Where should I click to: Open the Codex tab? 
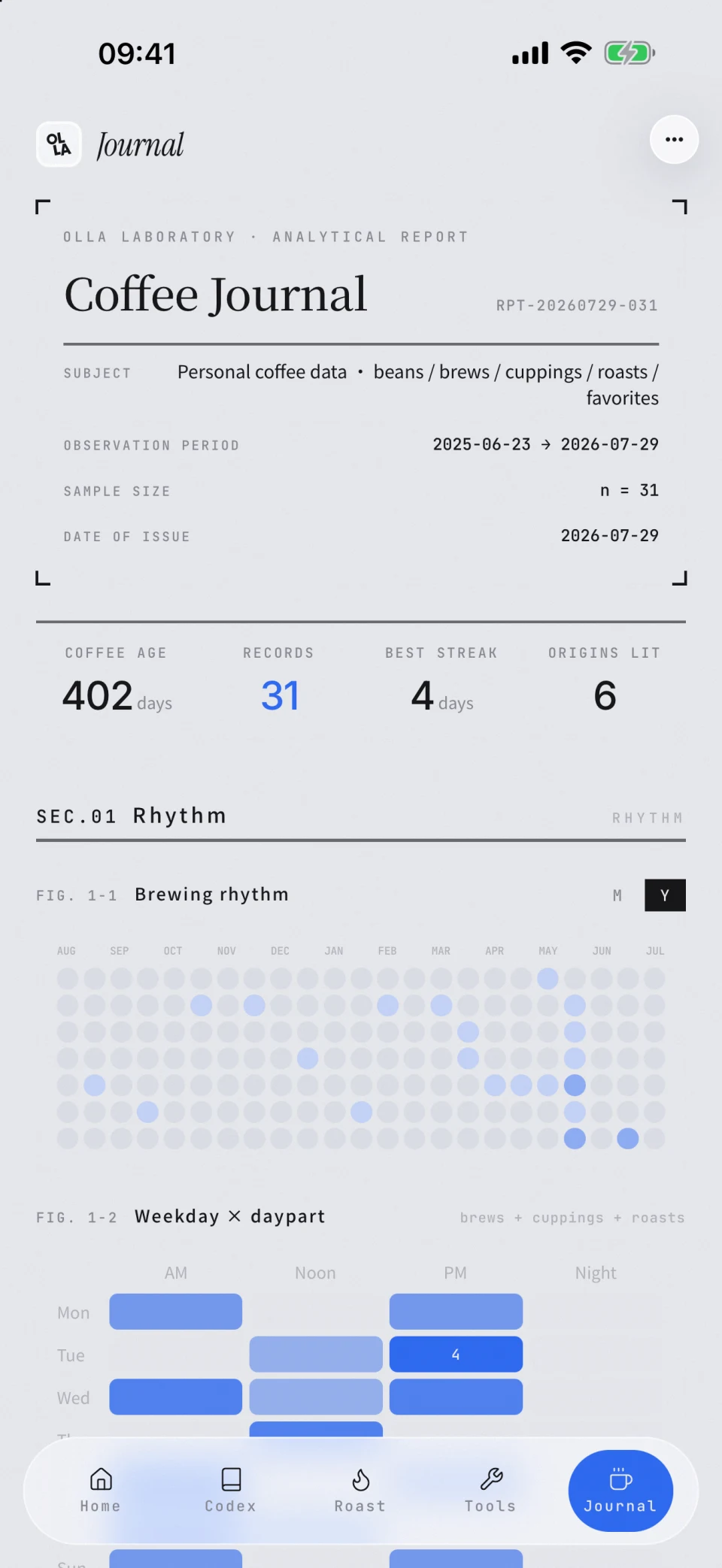231,1491
